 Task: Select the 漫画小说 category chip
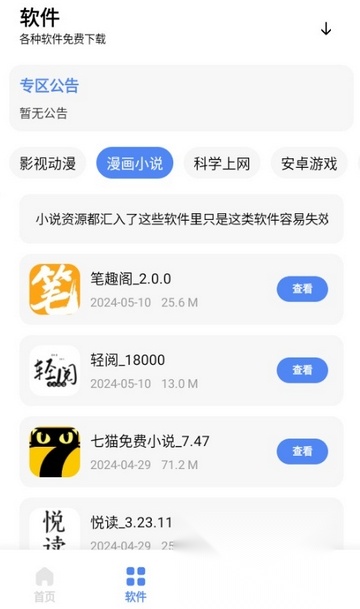(x=134, y=163)
